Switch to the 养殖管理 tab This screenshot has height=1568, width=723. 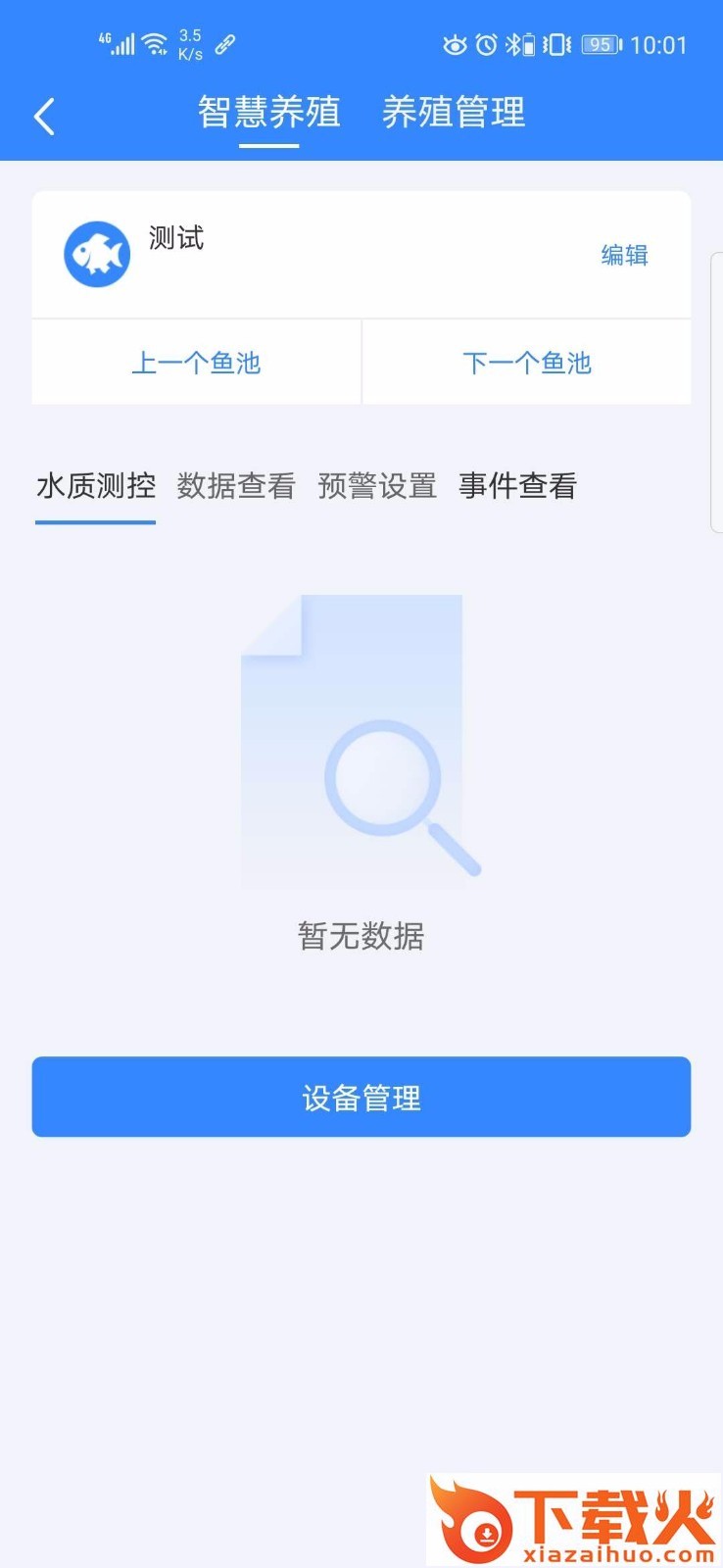pos(454,113)
